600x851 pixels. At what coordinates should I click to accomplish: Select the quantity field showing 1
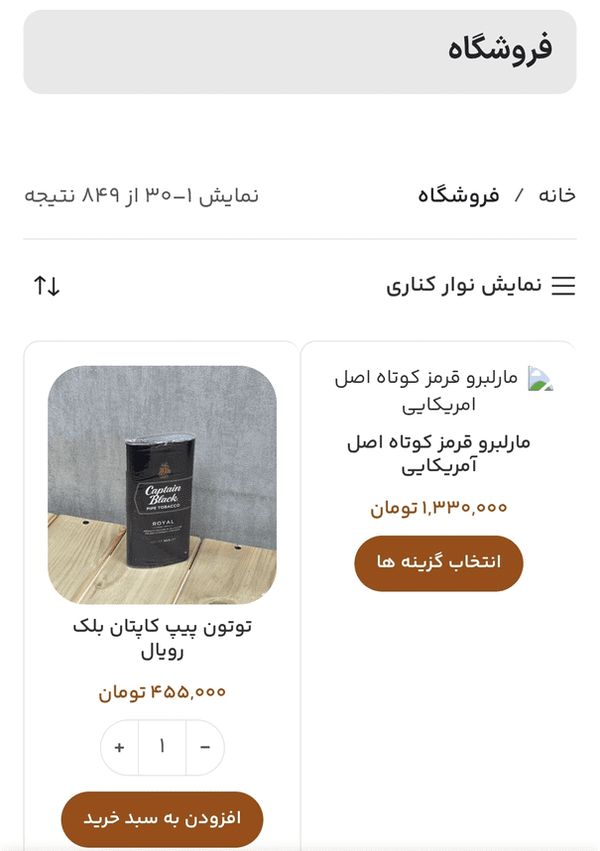coord(162,747)
